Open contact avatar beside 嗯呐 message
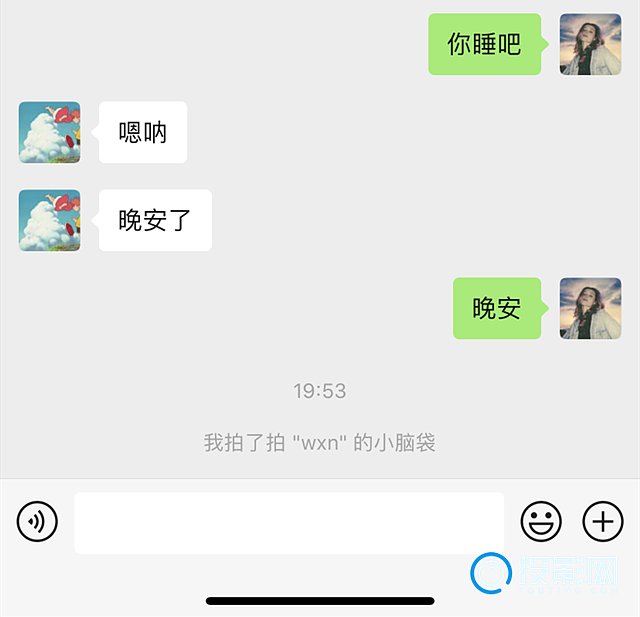The width and height of the screenshot is (640, 617). coord(50,132)
